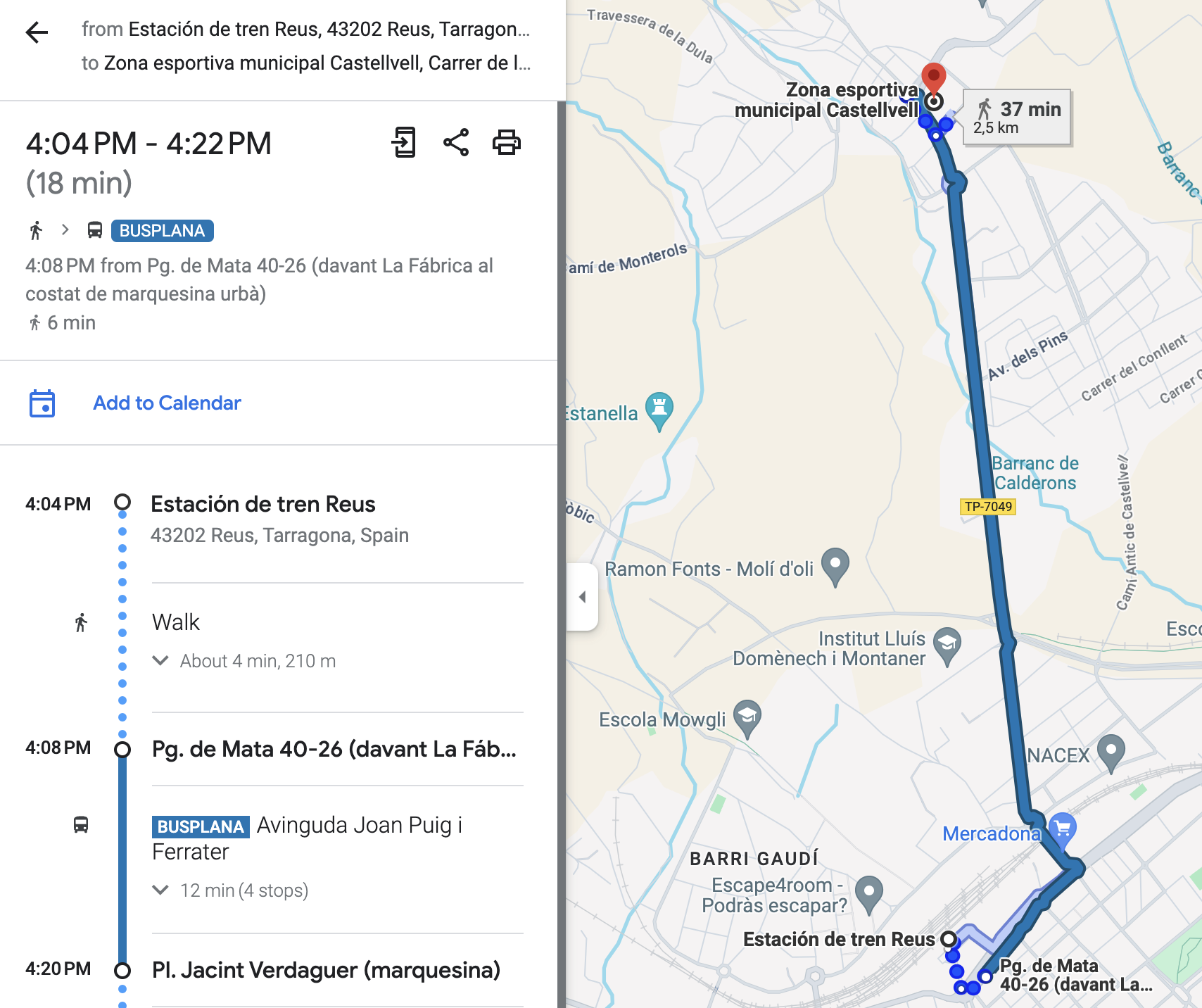Open the Pl. Jacint Verdaguer (marquesina) stop
The width and height of the screenshot is (1202, 1008).
pos(326,970)
